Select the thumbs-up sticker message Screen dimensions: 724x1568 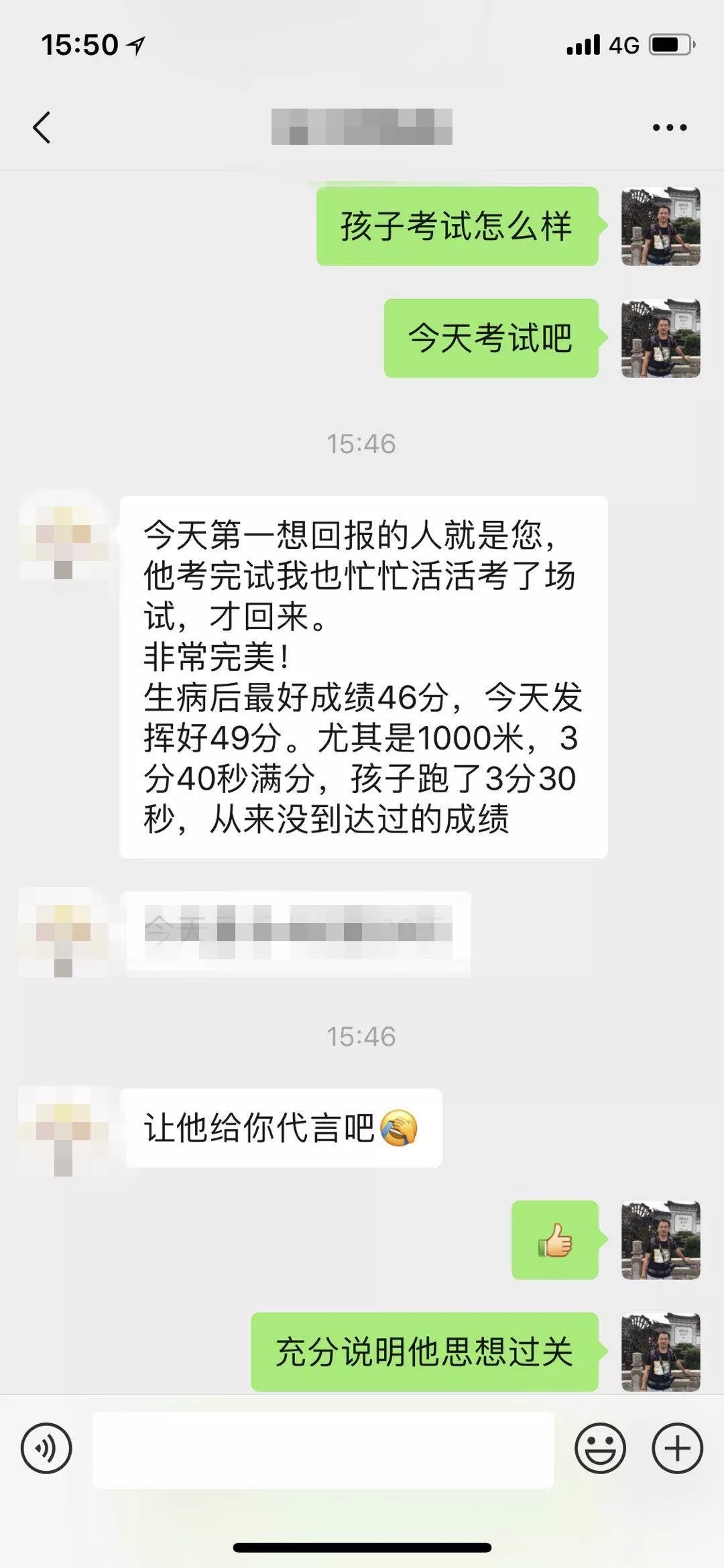(555, 1242)
